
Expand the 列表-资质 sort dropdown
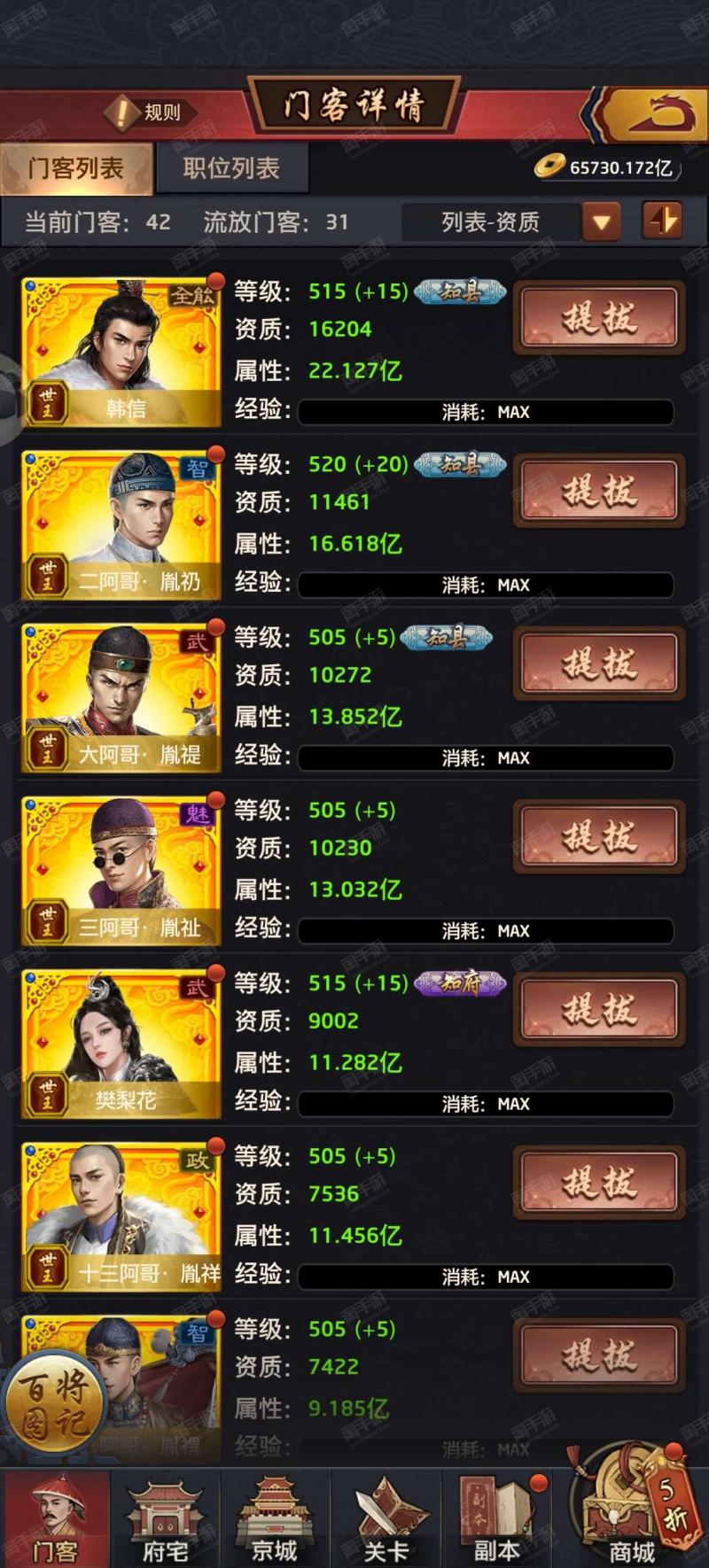(600, 221)
